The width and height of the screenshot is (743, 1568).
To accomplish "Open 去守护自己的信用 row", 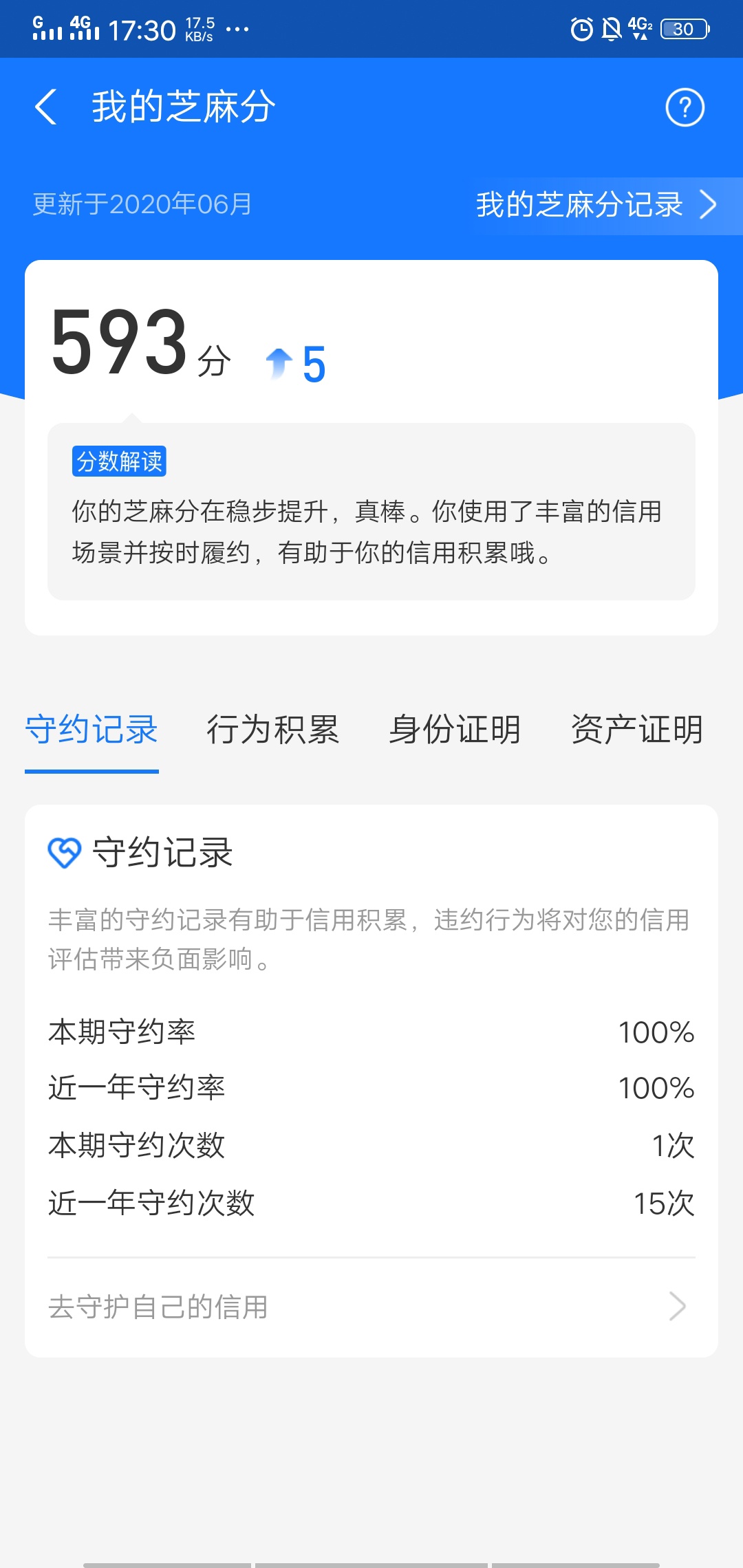I will [x=371, y=1307].
